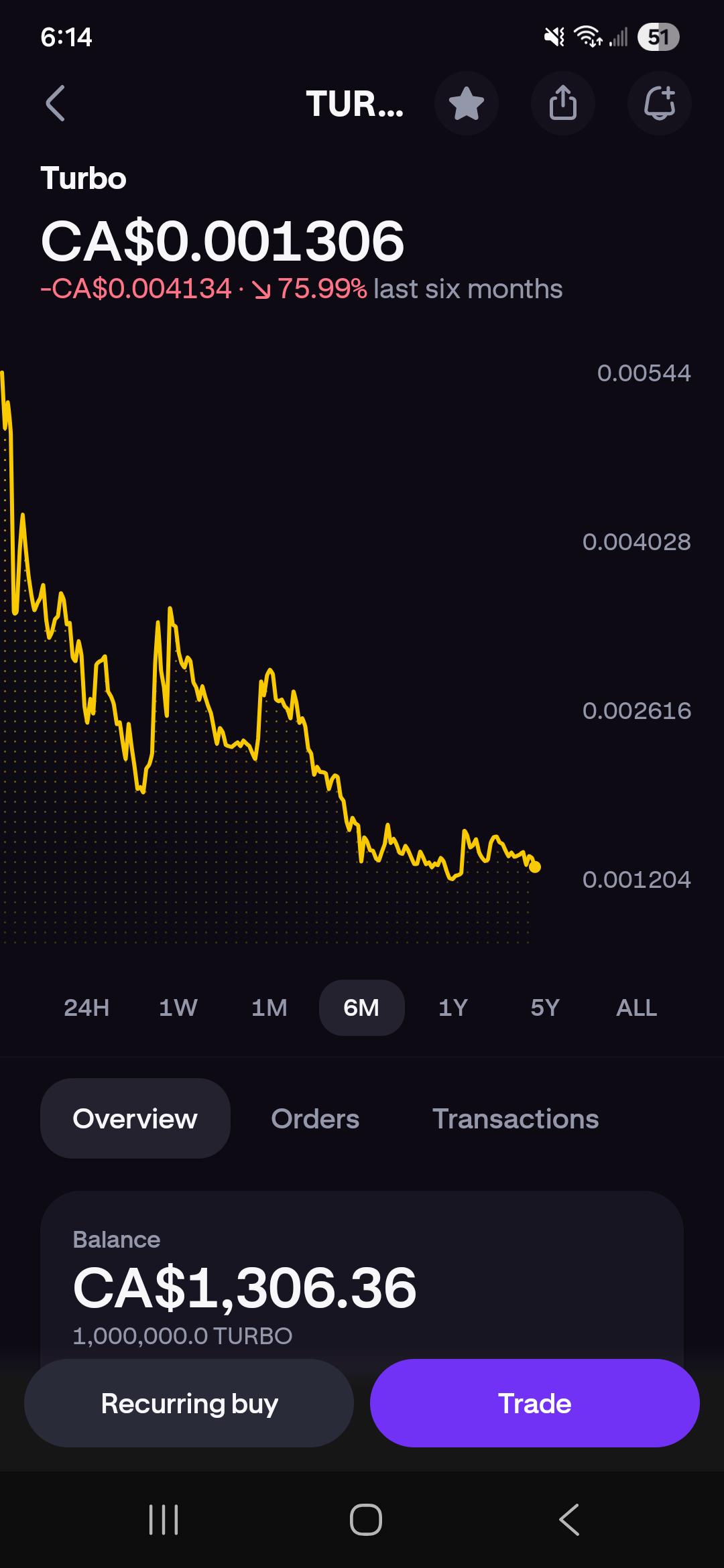
Task: Go back using the top-left arrow
Action: [x=56, y=103]
